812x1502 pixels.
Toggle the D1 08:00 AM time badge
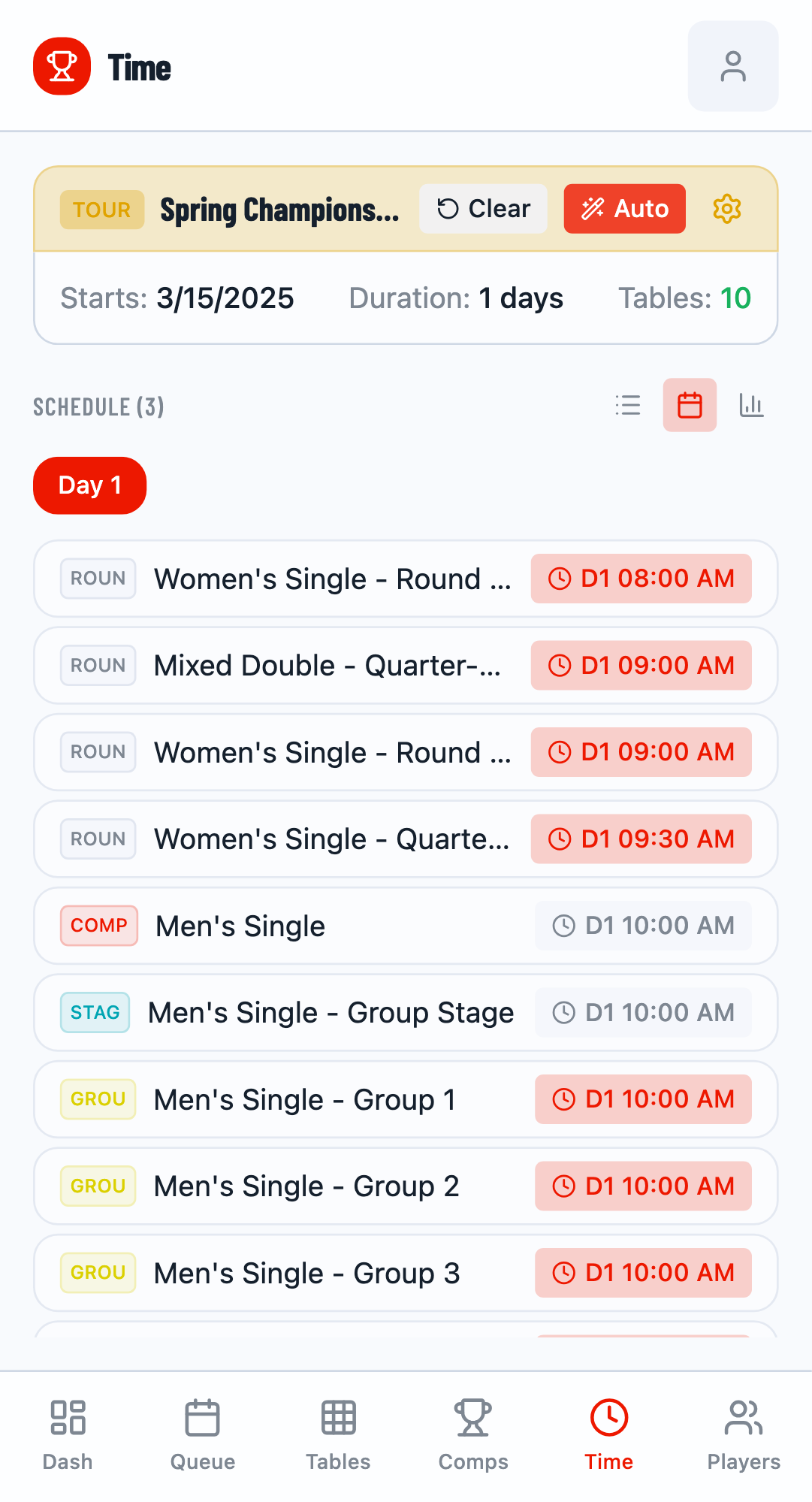[x=641, y=579]
